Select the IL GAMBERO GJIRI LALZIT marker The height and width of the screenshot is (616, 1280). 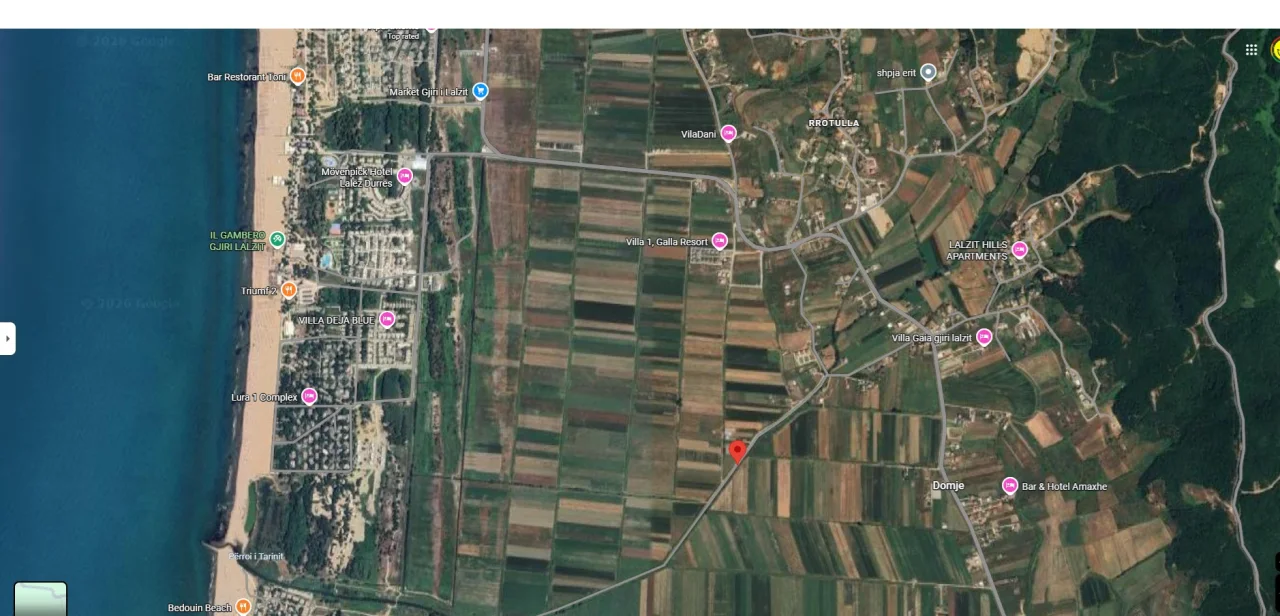pyautogui.click(x=278, y=239)
